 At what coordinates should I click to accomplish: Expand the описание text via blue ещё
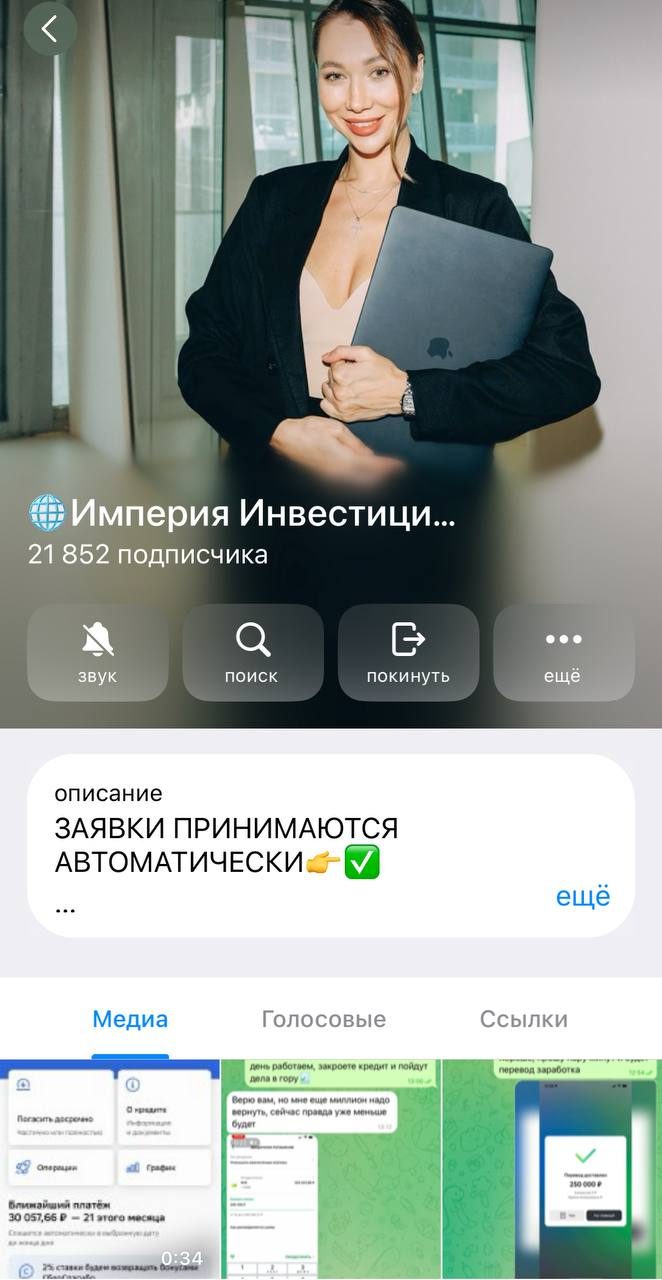pyautogui.click(x=582, y=896)
